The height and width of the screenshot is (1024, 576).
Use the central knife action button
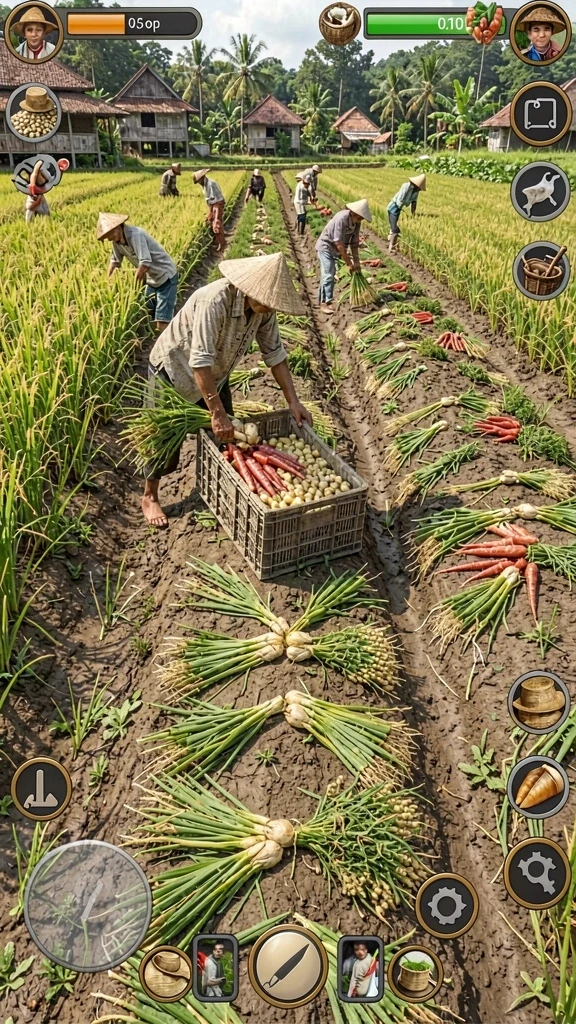pyautogui.click(x=288, y=966)
